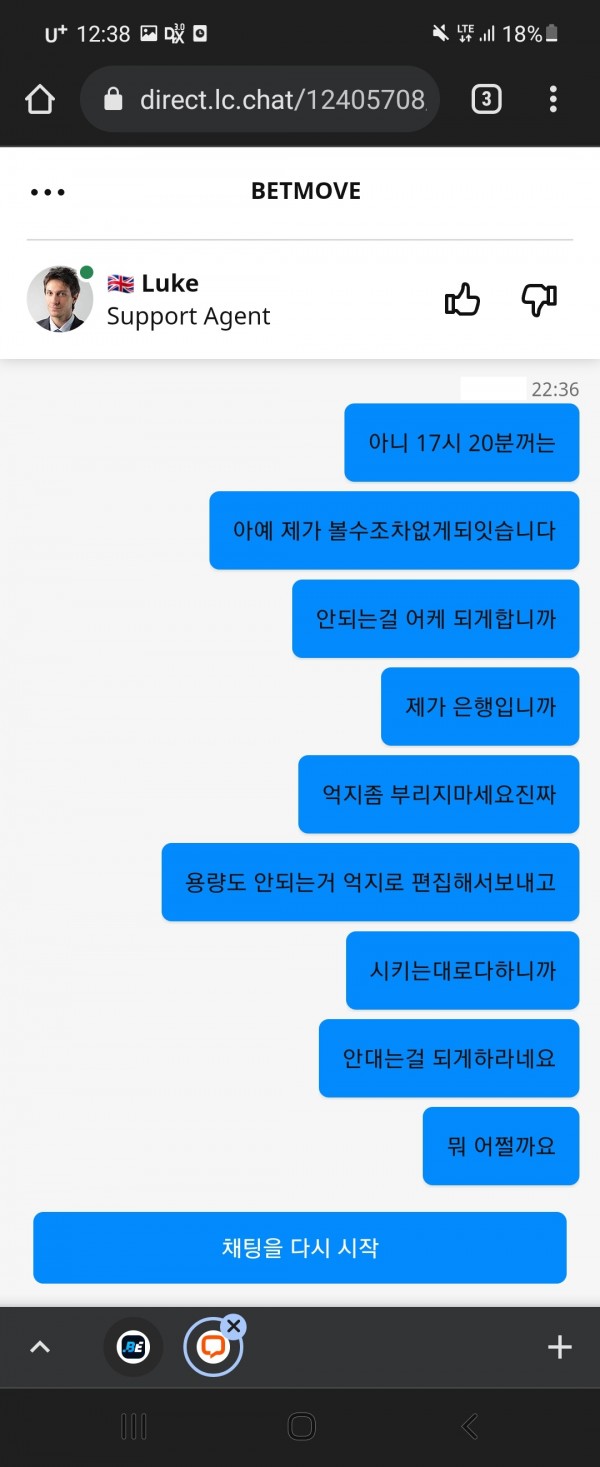
Task: Switch to the BE tab
Action: [x=133, y=1347]
